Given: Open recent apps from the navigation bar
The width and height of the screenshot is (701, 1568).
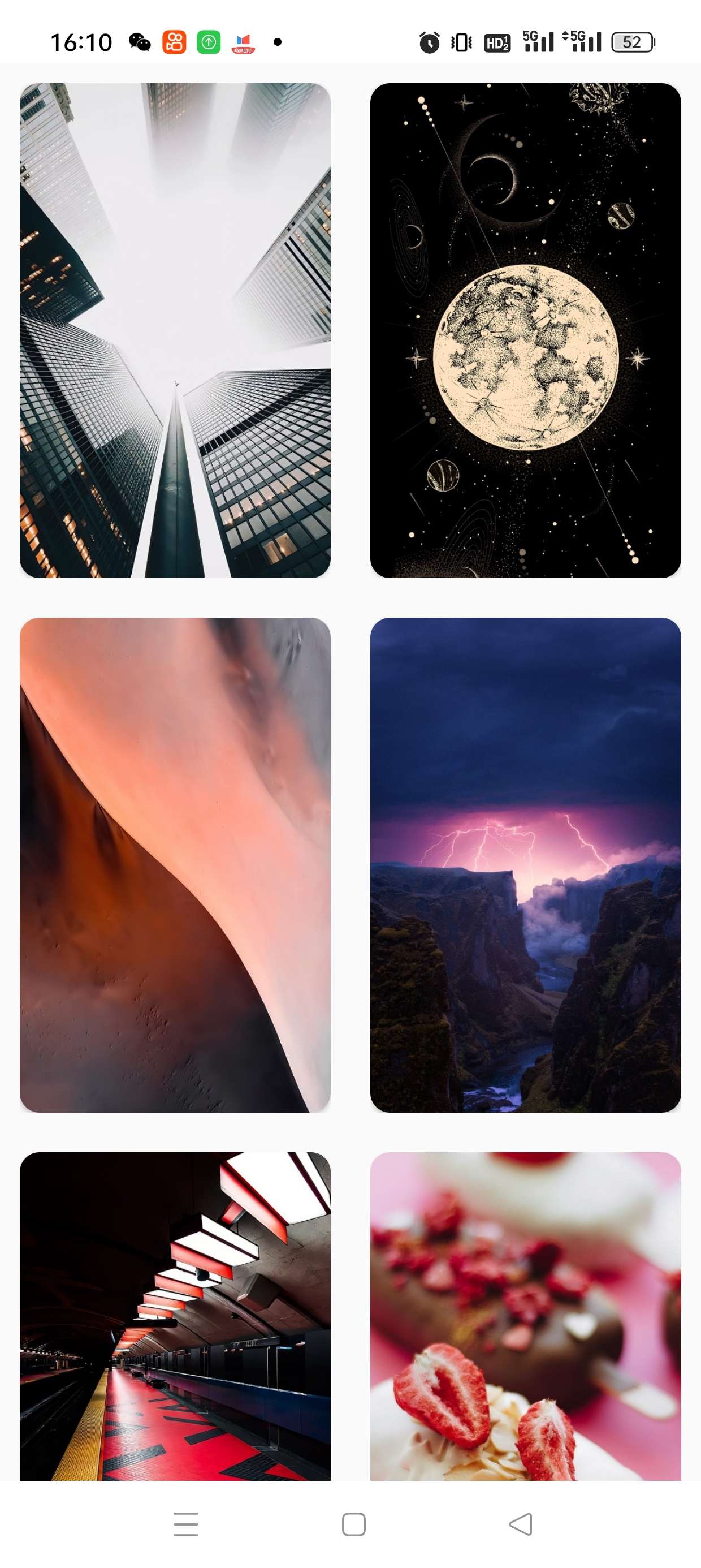Looking at the screenshot, I should coord(185,1523).
